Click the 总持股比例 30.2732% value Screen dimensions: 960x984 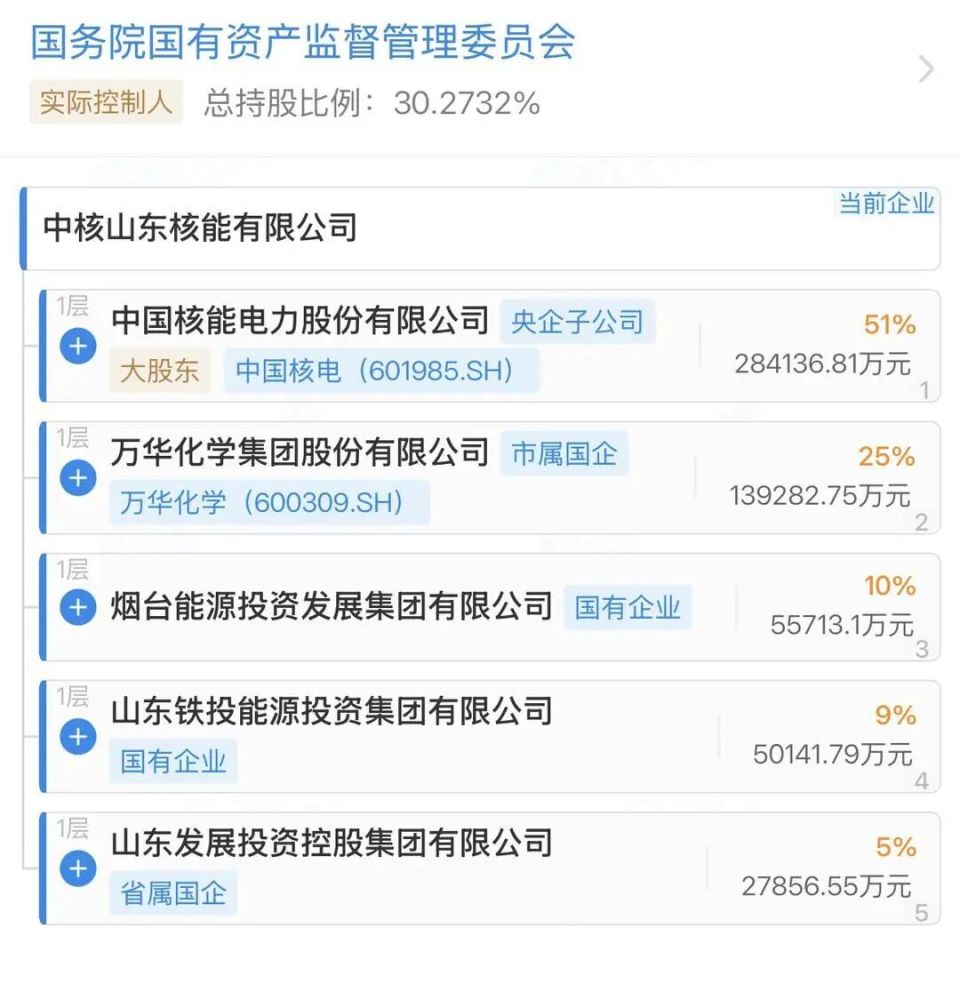[x=368, y=102]
